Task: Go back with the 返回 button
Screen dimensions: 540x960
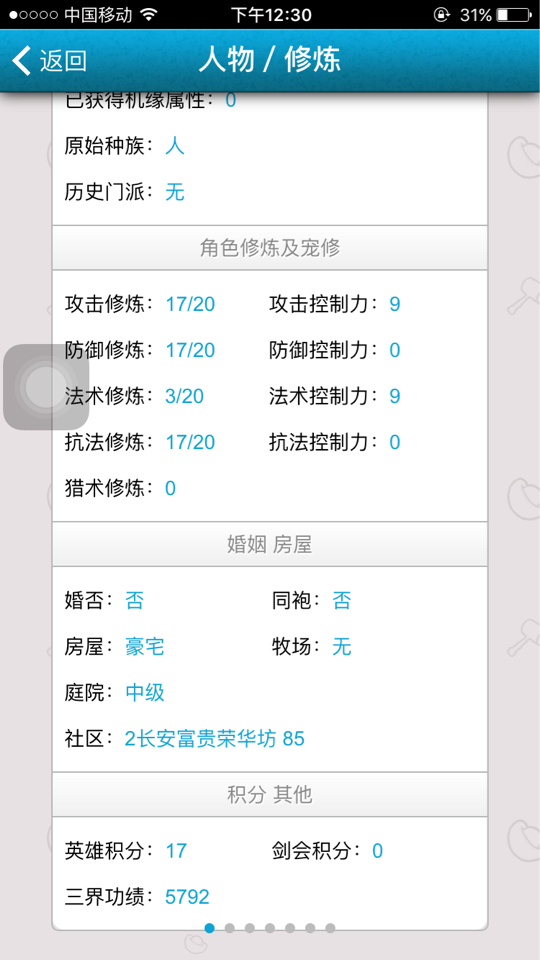Action: coord(50,61)
